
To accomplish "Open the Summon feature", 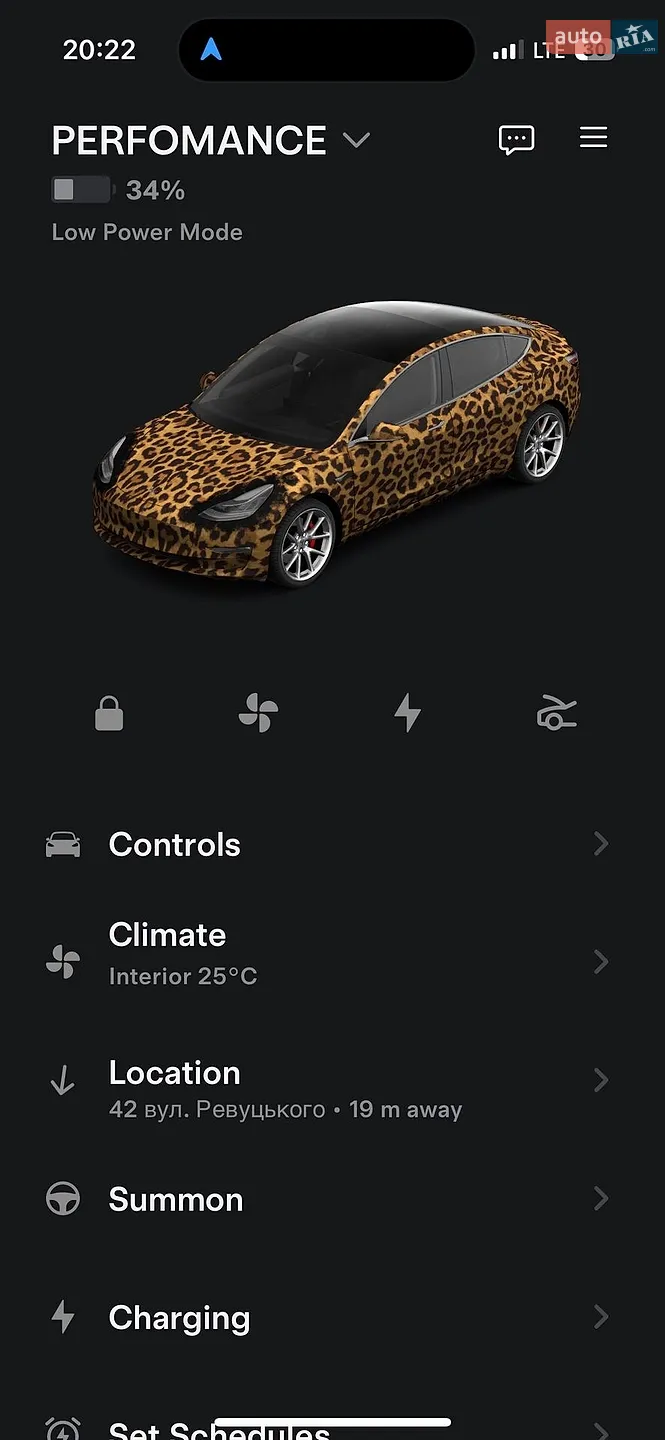I will [x=332, y=1199].
